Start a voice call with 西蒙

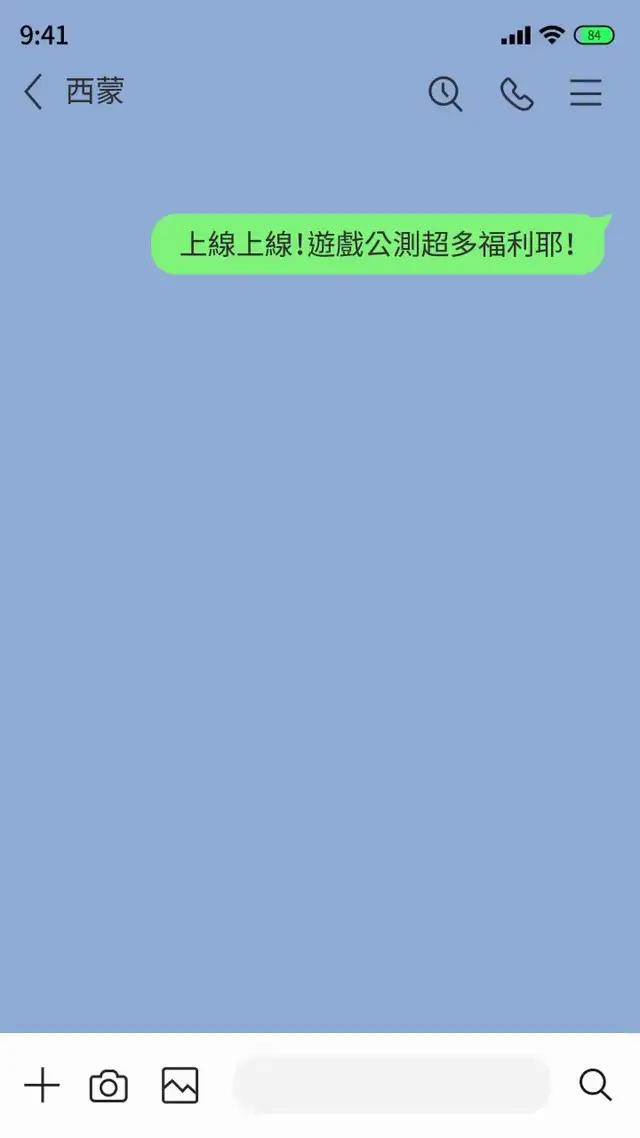pyautogui.click(x=516, y=94)
